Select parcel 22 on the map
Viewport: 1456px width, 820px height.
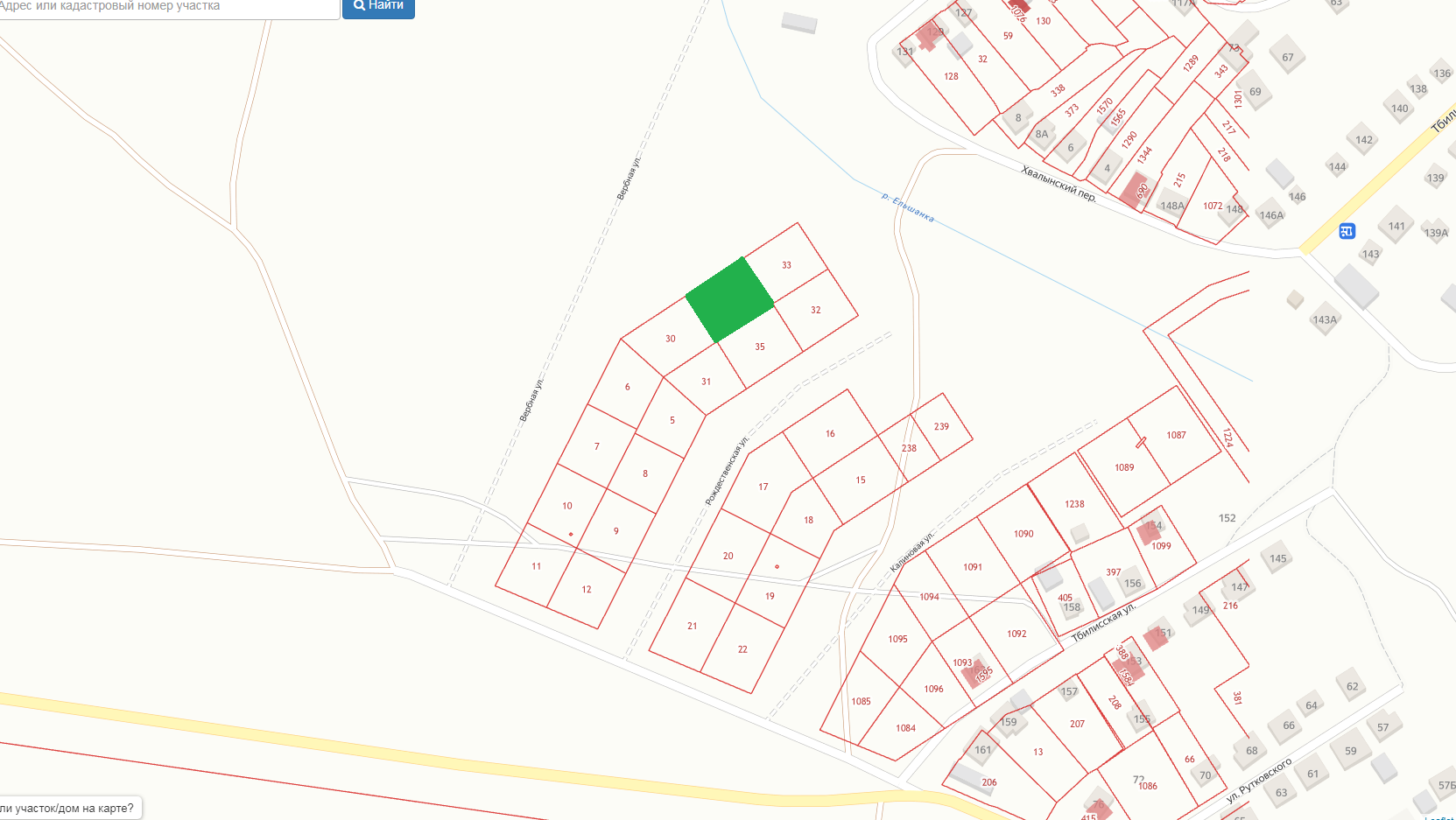[x=742, y=649]
